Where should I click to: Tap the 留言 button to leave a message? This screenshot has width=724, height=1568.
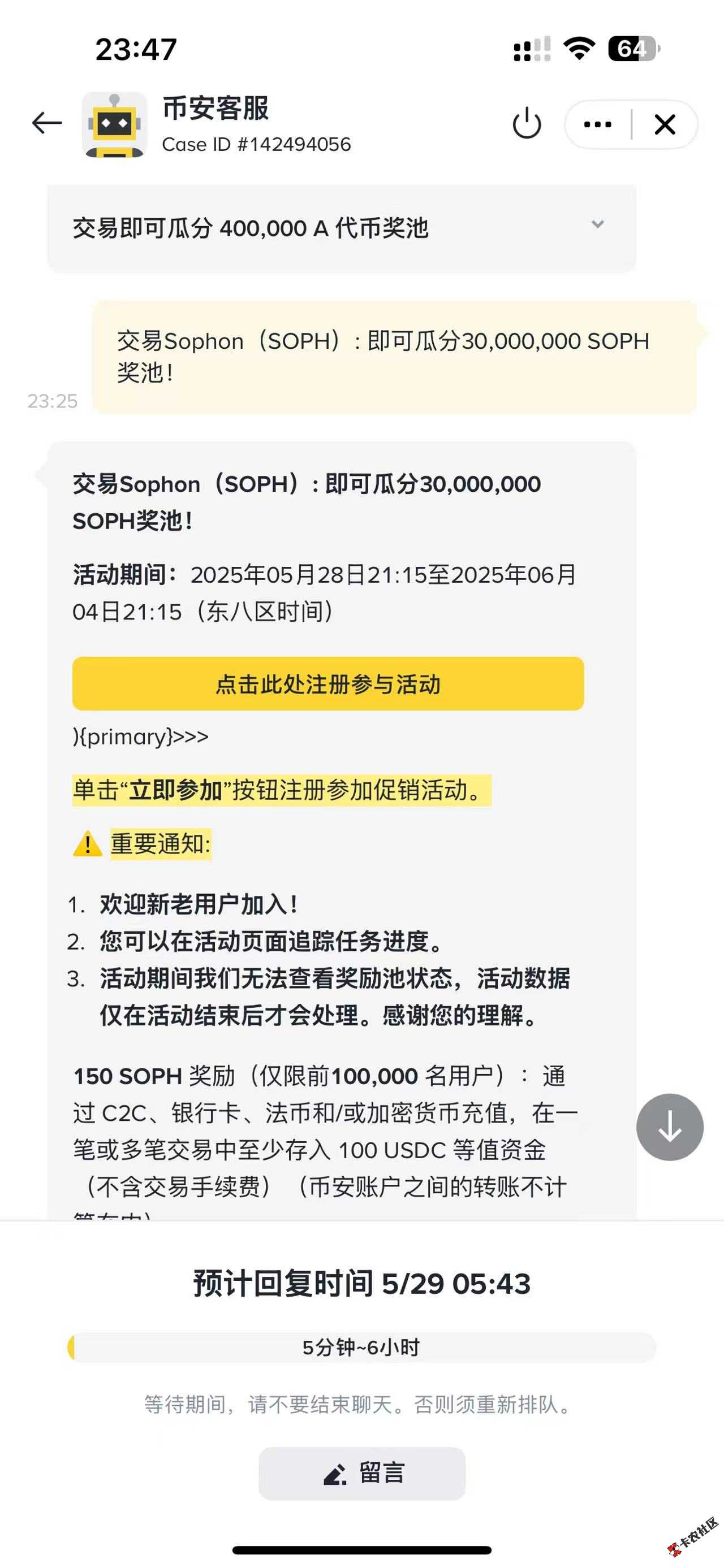361,1473
